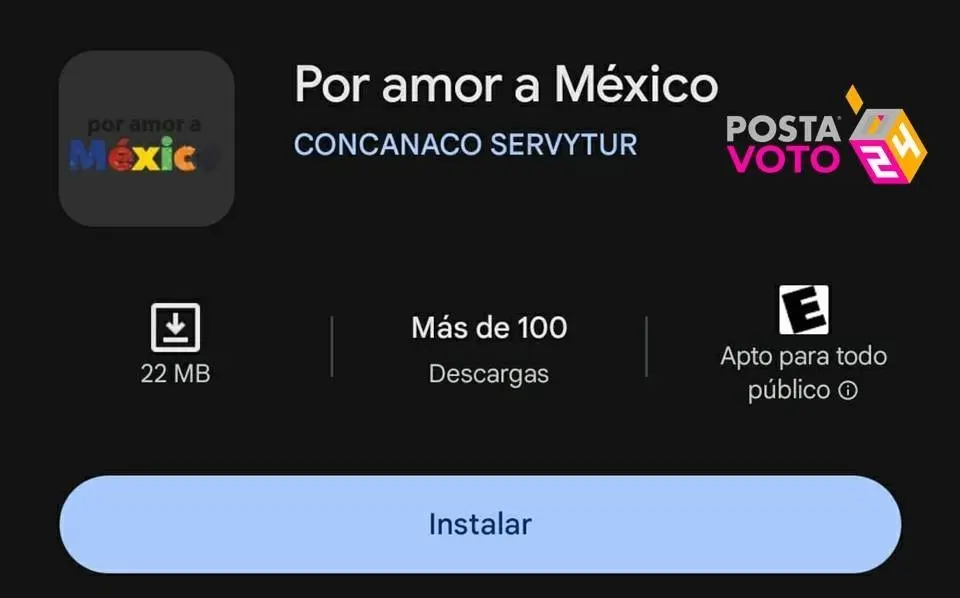Open the CONCANACO SERVYTUR developer page
The width and height of the screenshot is (960, 598).
point(465,144)
